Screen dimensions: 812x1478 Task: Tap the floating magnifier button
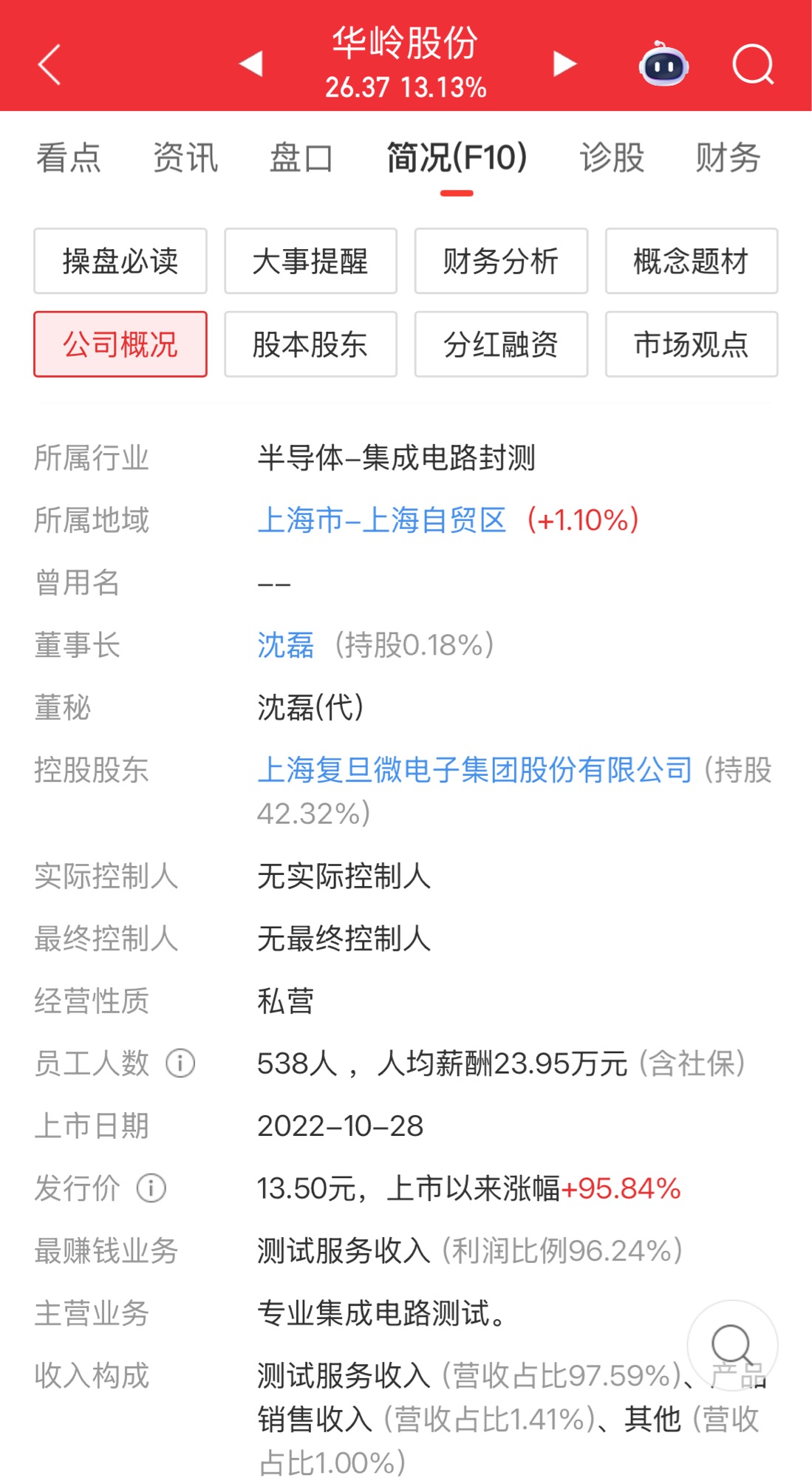[731, 1345]
